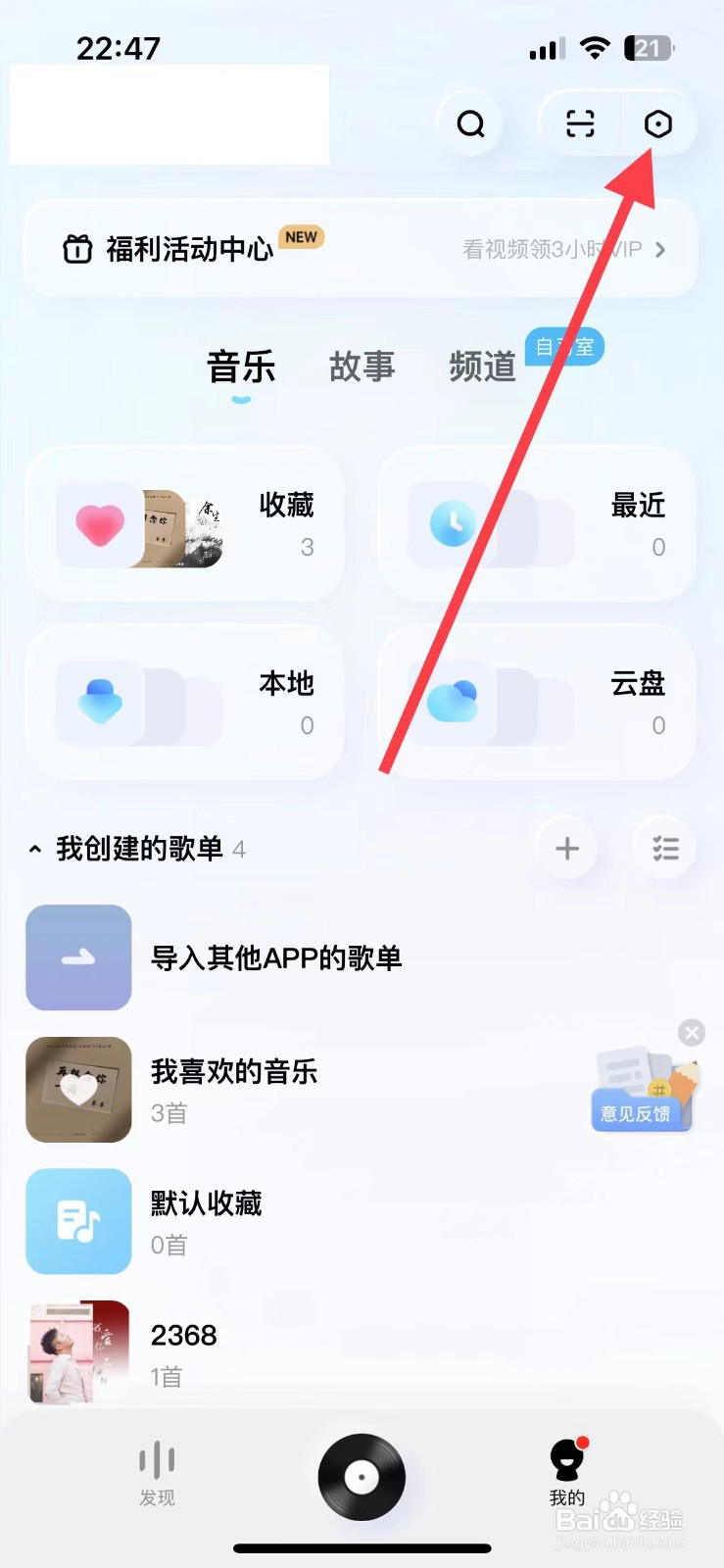
Task: Open search with the magnifier icon
Action: 471,123
